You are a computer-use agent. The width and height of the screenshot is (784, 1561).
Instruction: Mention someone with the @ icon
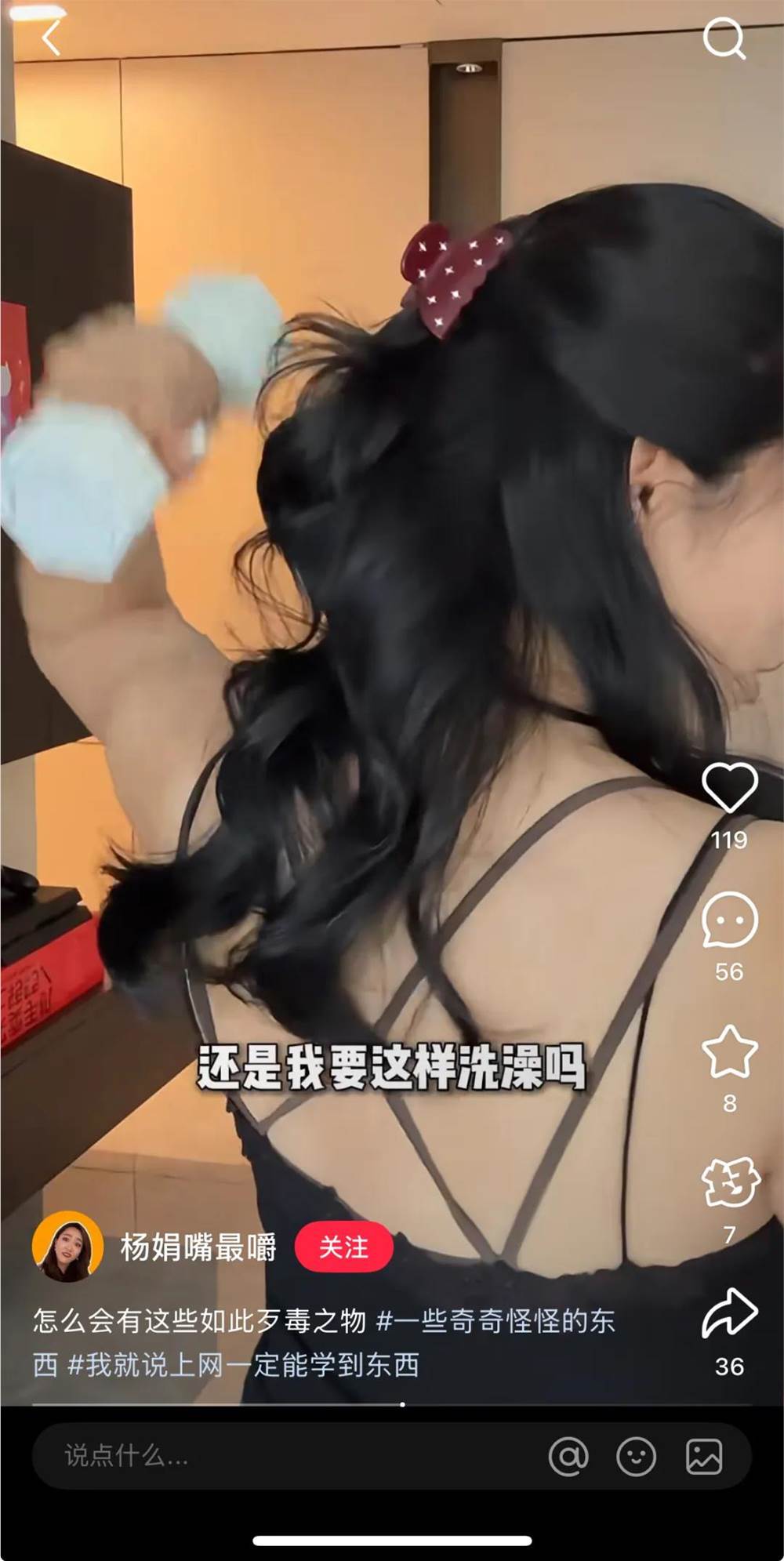pos(568,1456)
